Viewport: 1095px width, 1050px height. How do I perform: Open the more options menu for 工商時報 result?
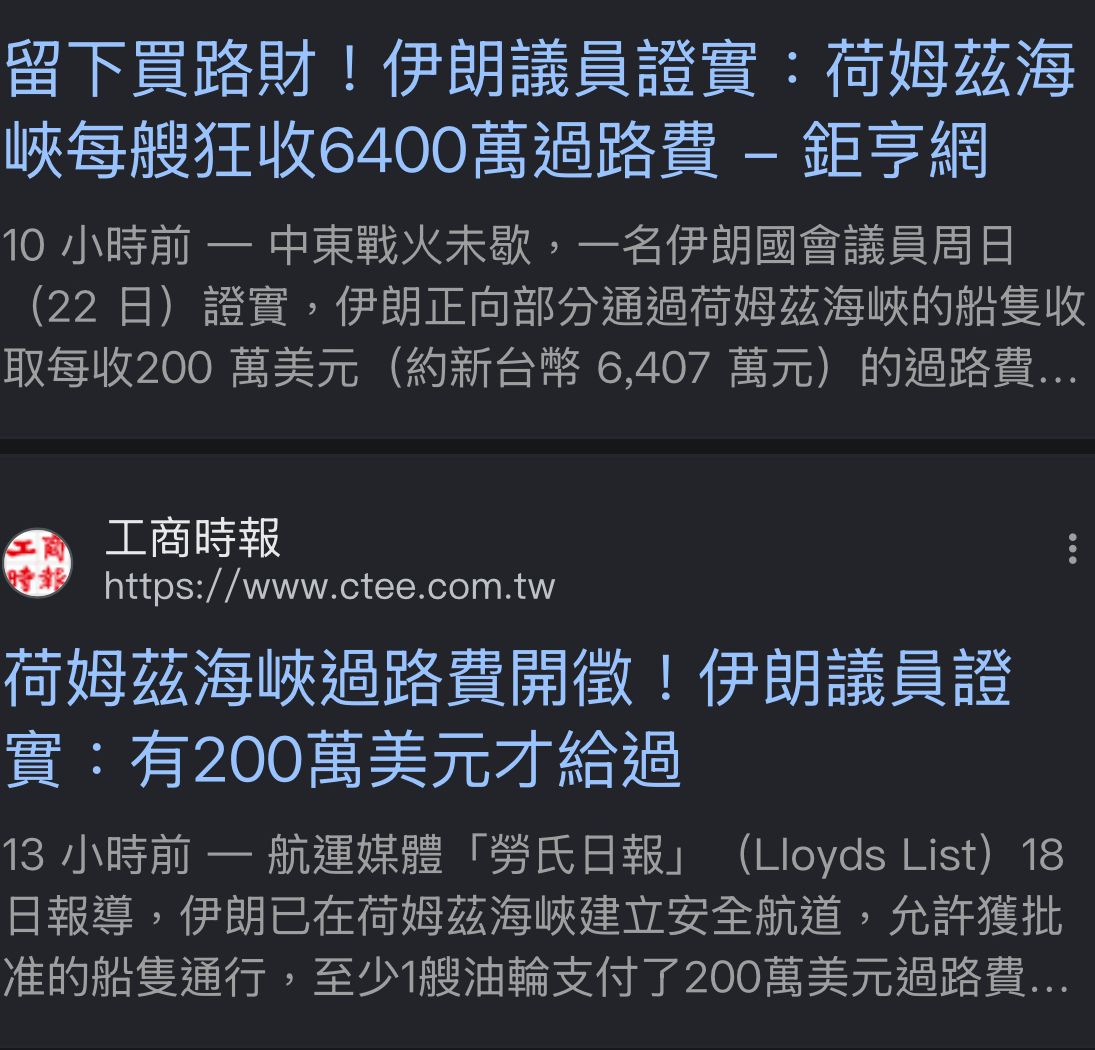[1072, 549]
